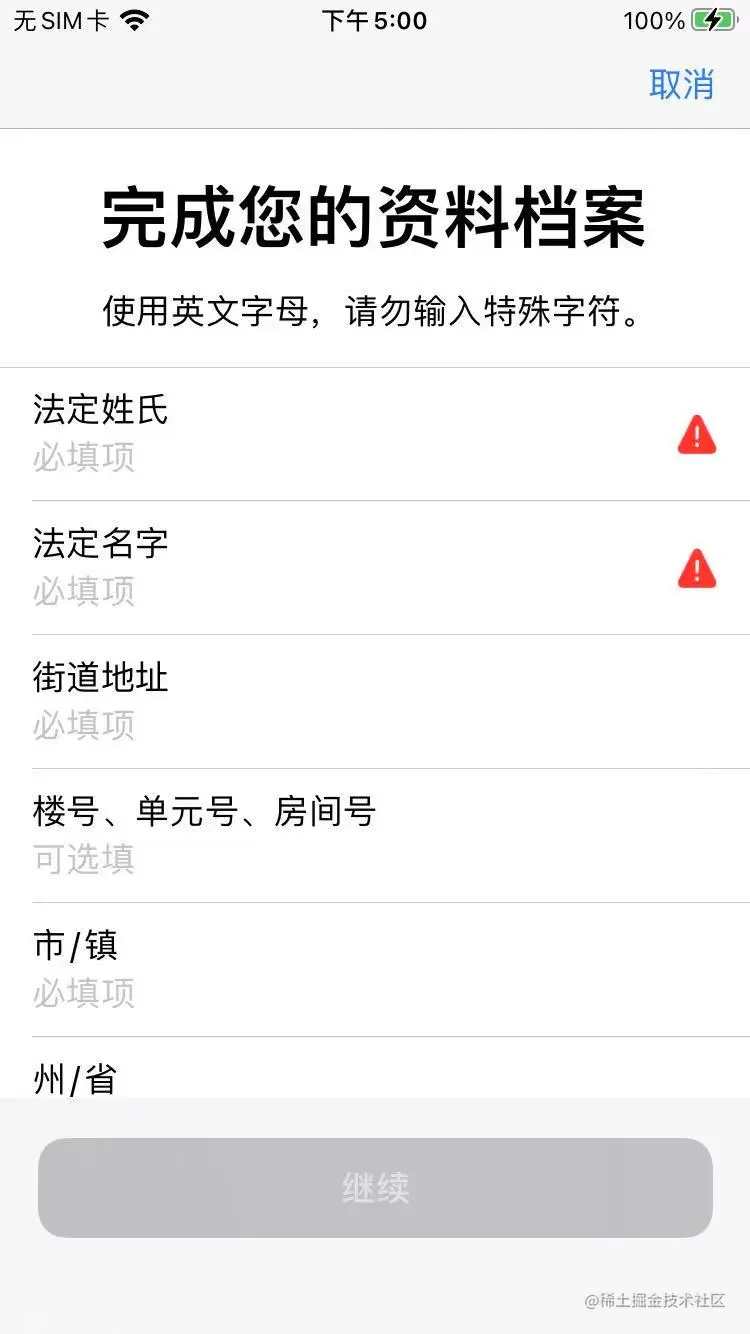Tap the 继续 button

click(x=375, y=1188)
